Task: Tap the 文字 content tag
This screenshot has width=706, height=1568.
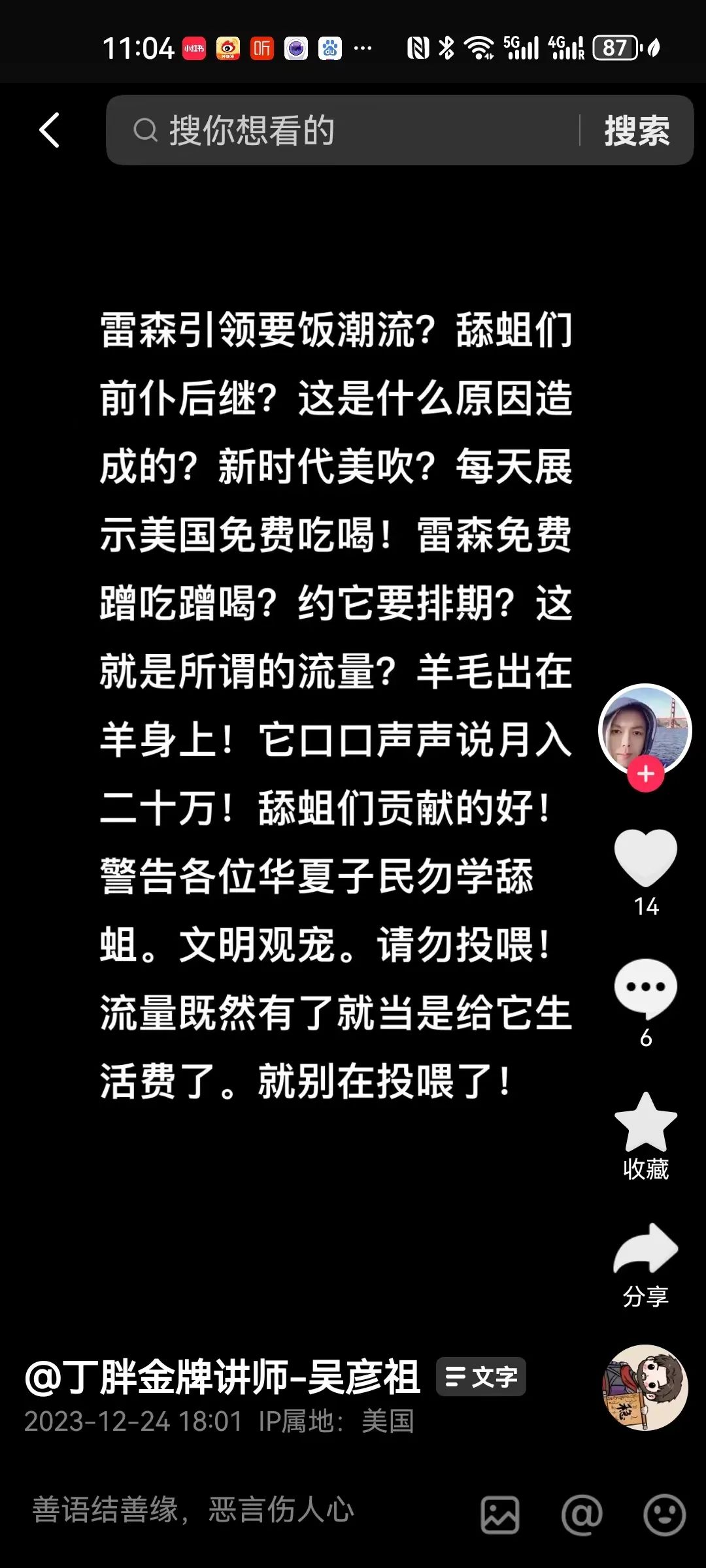Action: tap(480, 1377)
